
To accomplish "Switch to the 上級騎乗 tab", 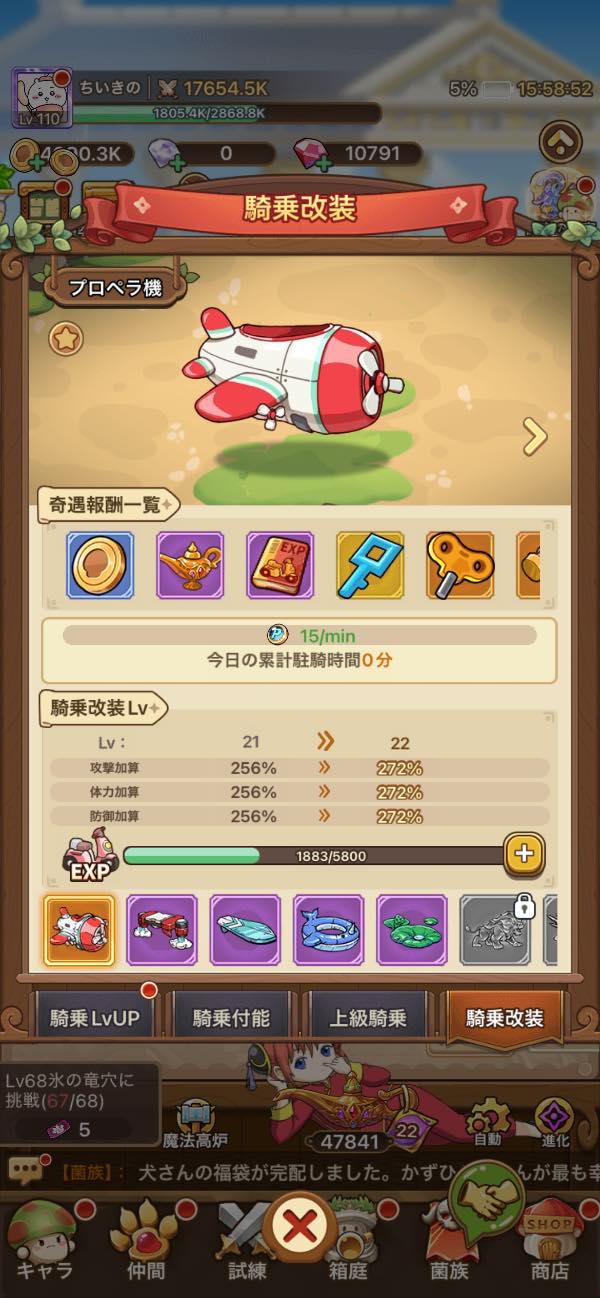I will [x=368, y=1018].
